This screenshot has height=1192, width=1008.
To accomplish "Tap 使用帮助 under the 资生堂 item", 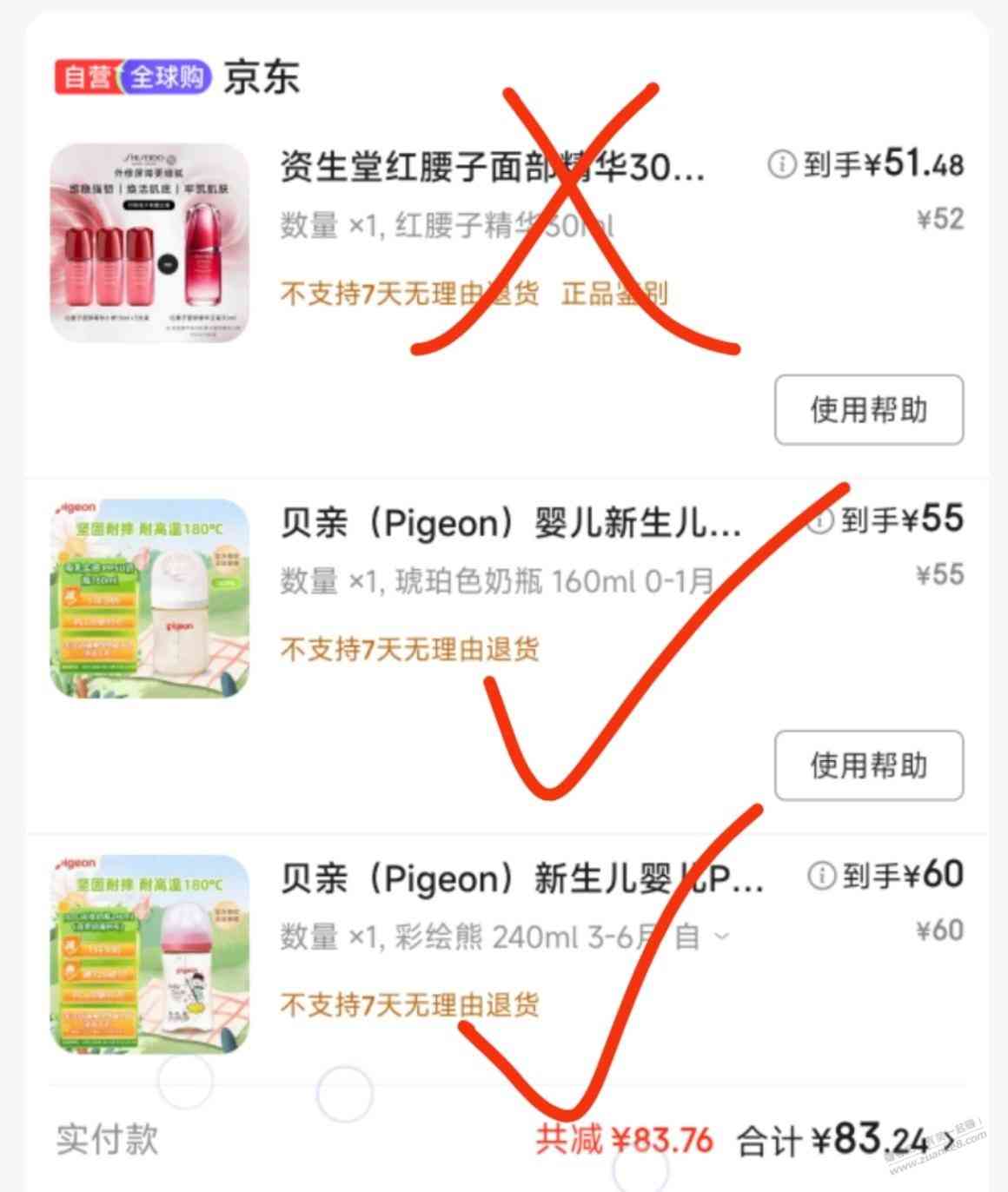I will [x=868, y=409].
